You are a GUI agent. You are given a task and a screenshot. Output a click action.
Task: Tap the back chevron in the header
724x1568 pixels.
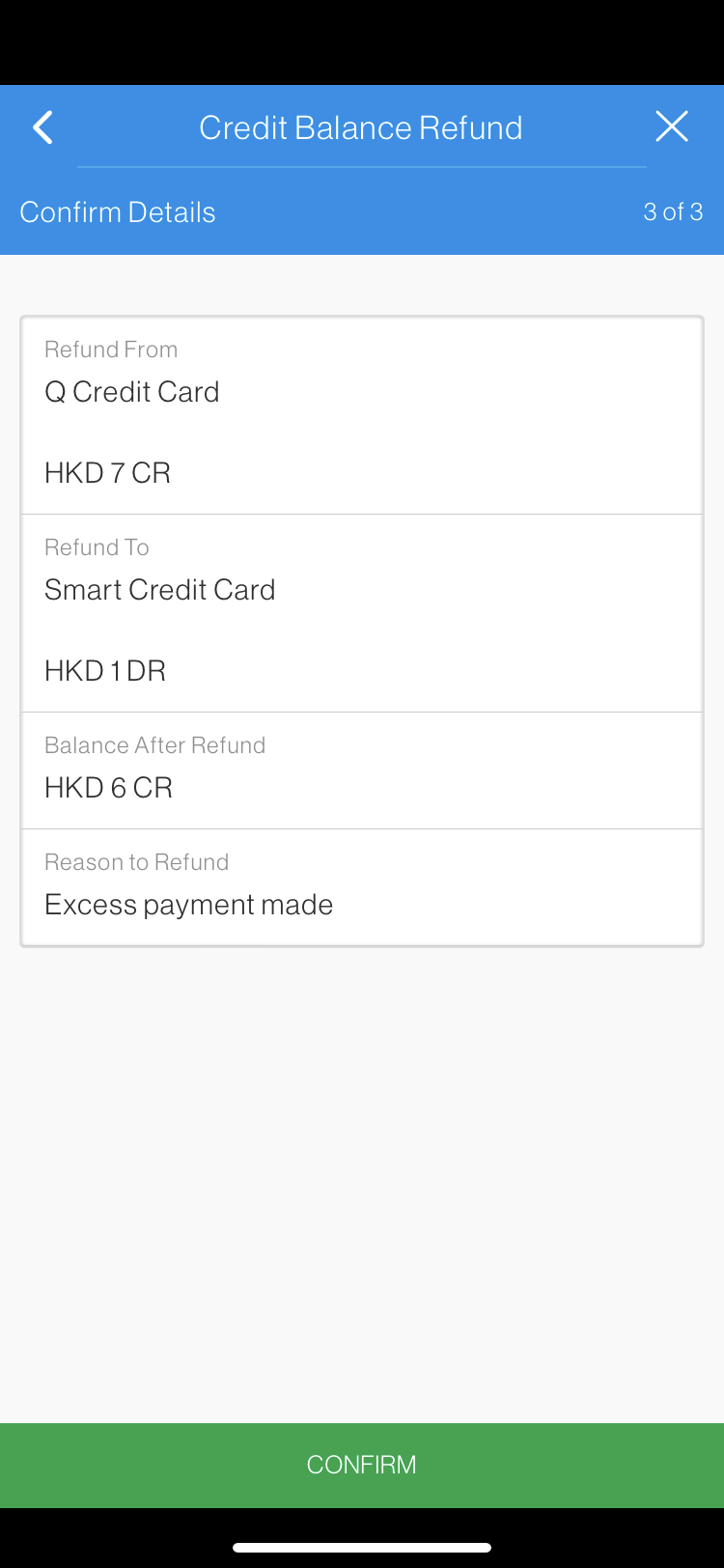coord(42,126)
